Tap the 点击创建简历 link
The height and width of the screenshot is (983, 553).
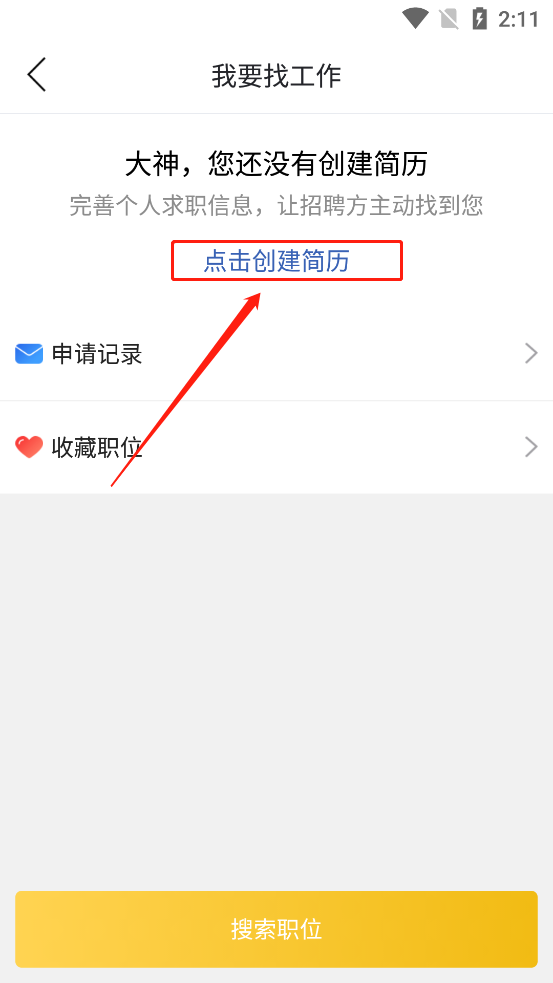pyautogui.click(x=276, y=261)
